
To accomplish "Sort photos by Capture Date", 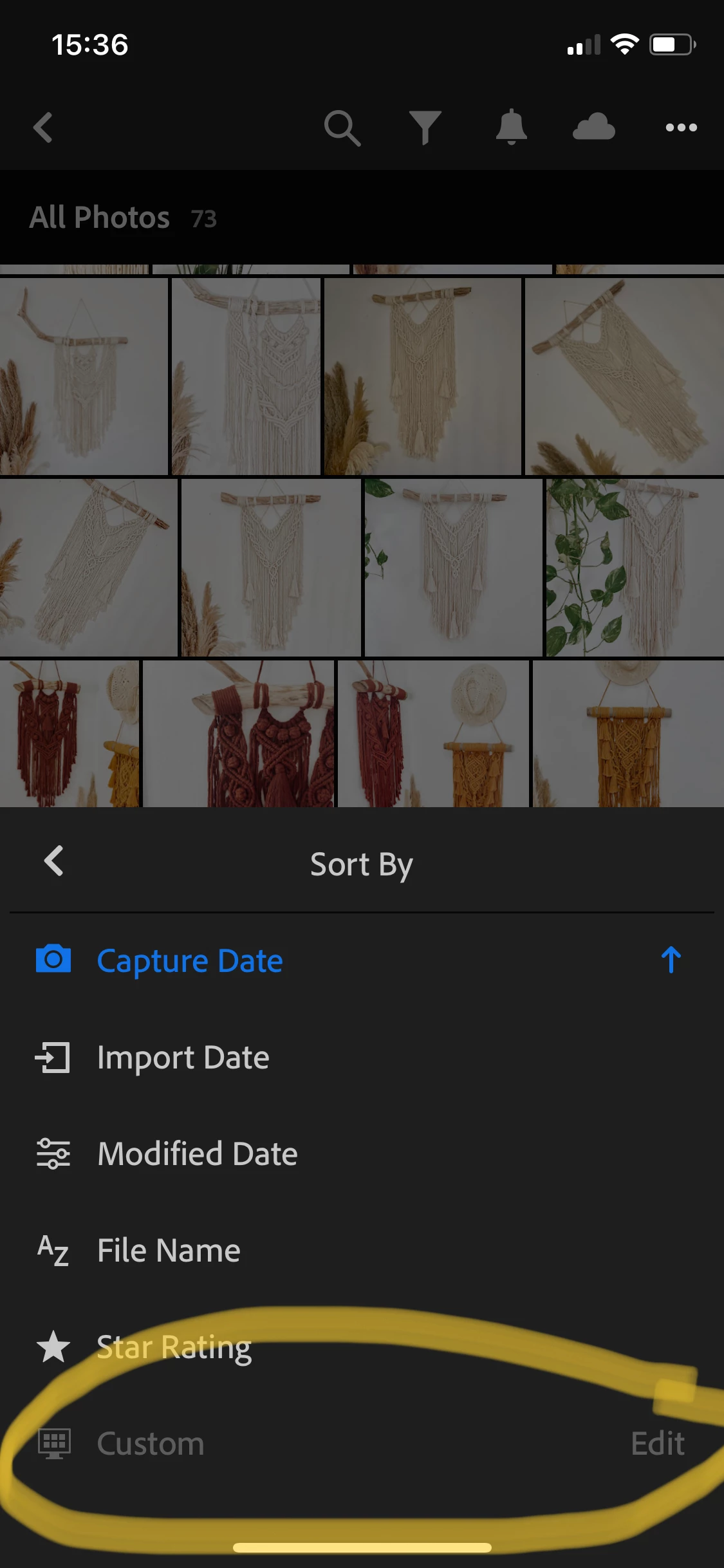I will 189,961.
